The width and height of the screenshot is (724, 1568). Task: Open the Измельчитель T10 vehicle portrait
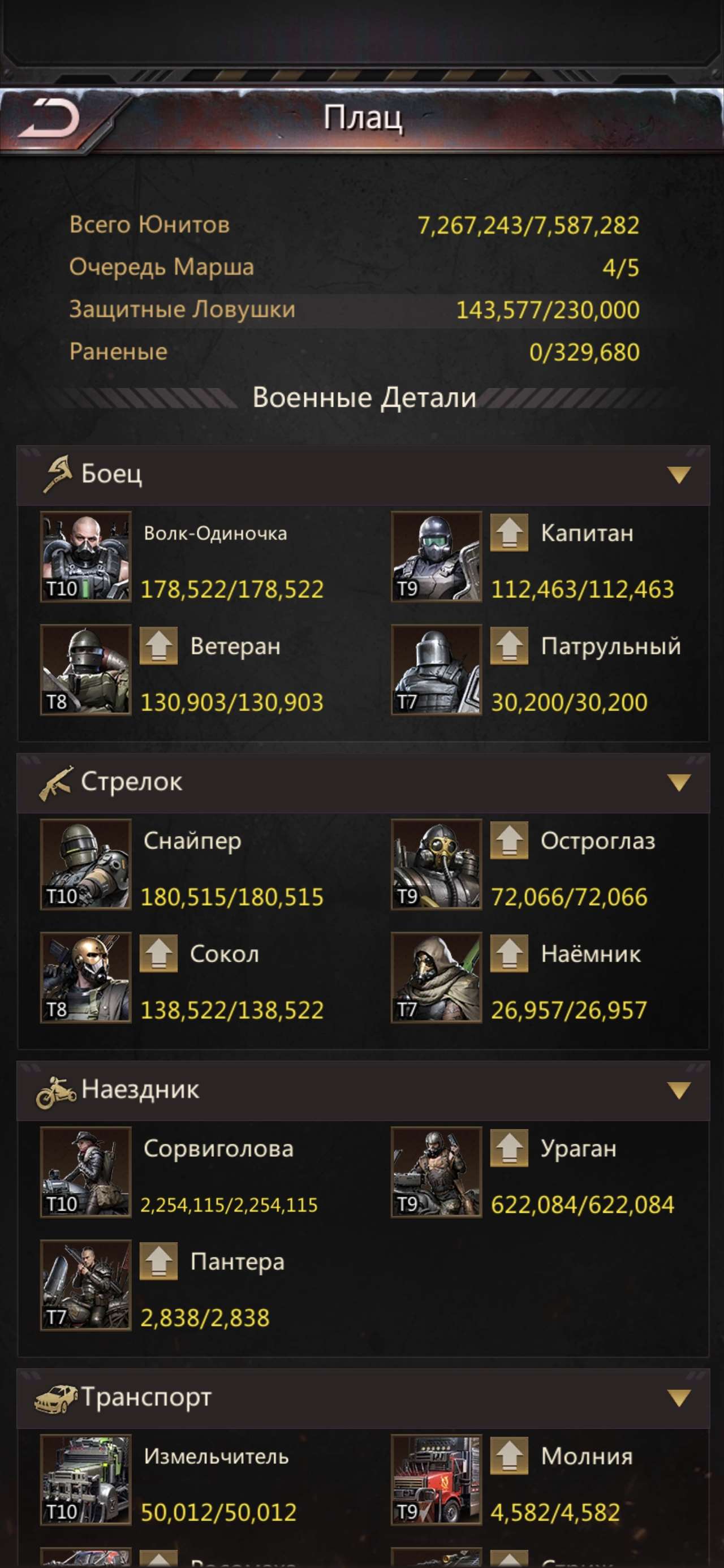point(86,1480)
